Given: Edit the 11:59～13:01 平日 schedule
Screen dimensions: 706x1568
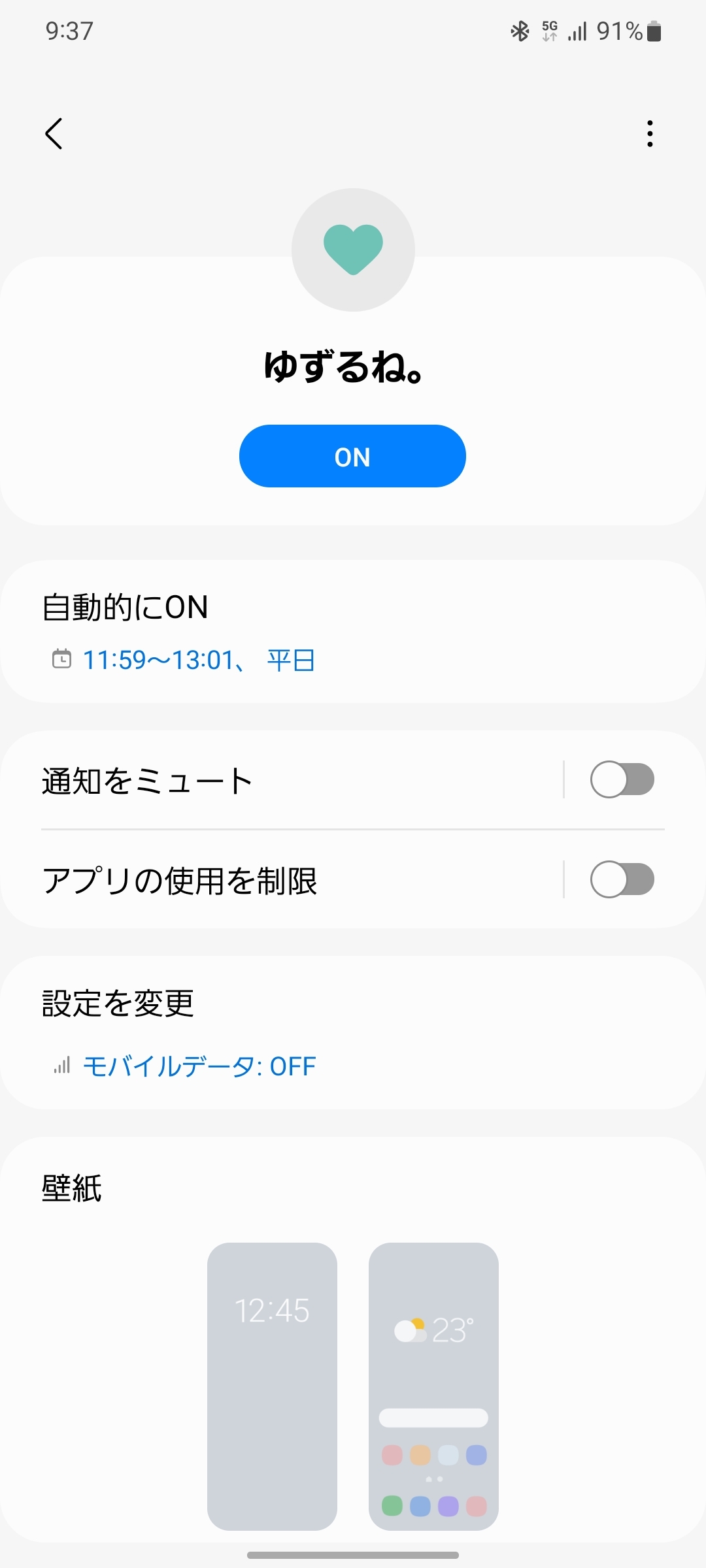Looking at the screenshot, I should (199, 661).
